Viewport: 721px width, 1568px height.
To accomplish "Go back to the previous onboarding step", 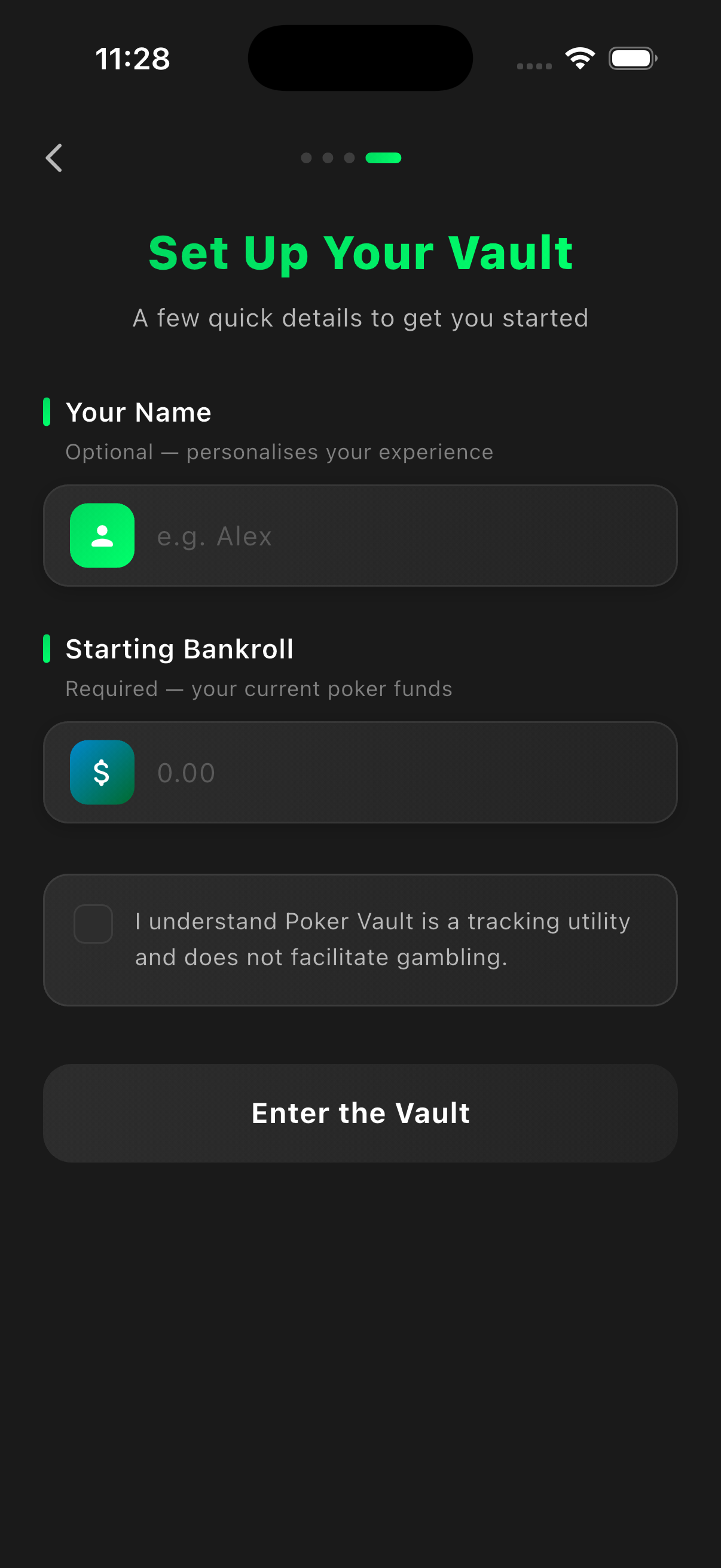I will [x=54, y=158].
